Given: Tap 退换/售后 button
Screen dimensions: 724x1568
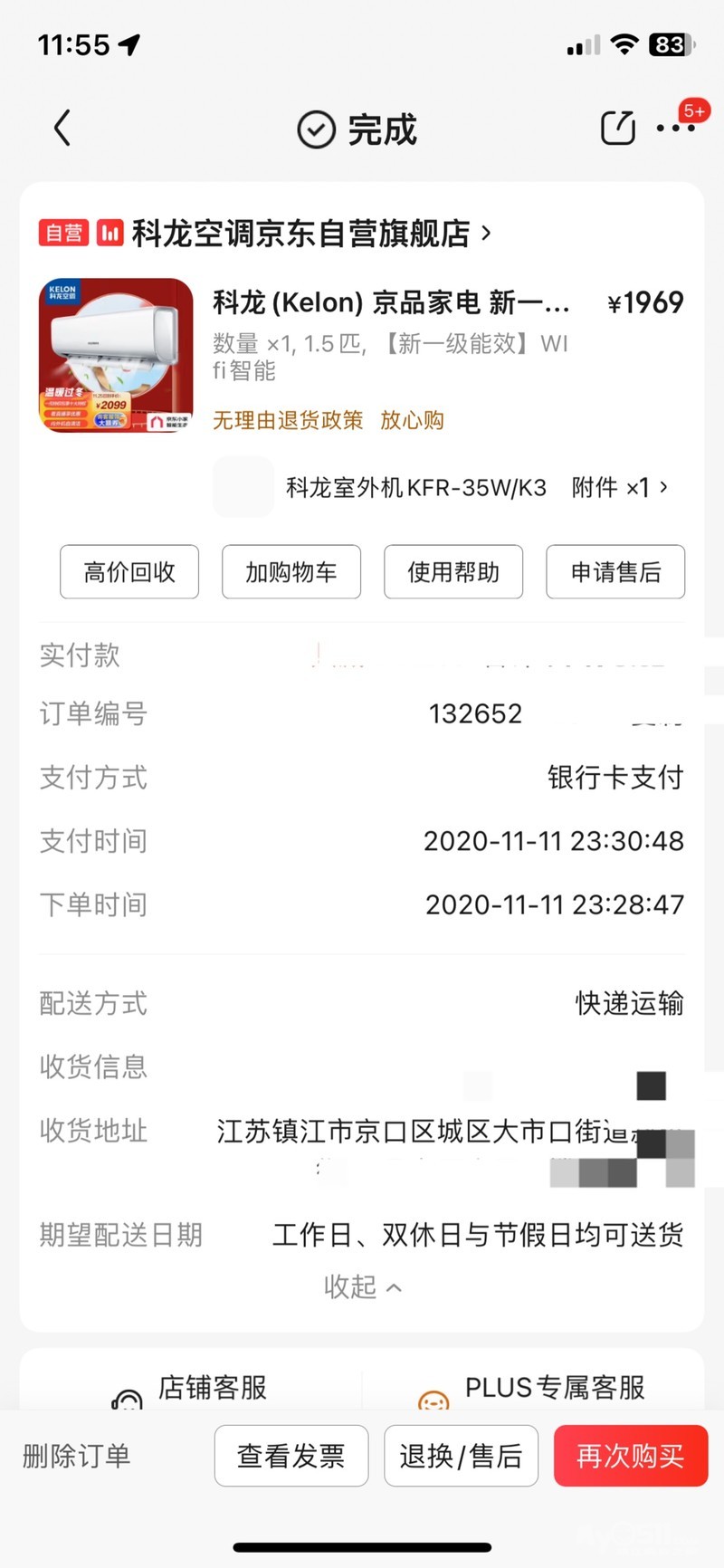Looking at the screenshot, I should point(462,1456).
